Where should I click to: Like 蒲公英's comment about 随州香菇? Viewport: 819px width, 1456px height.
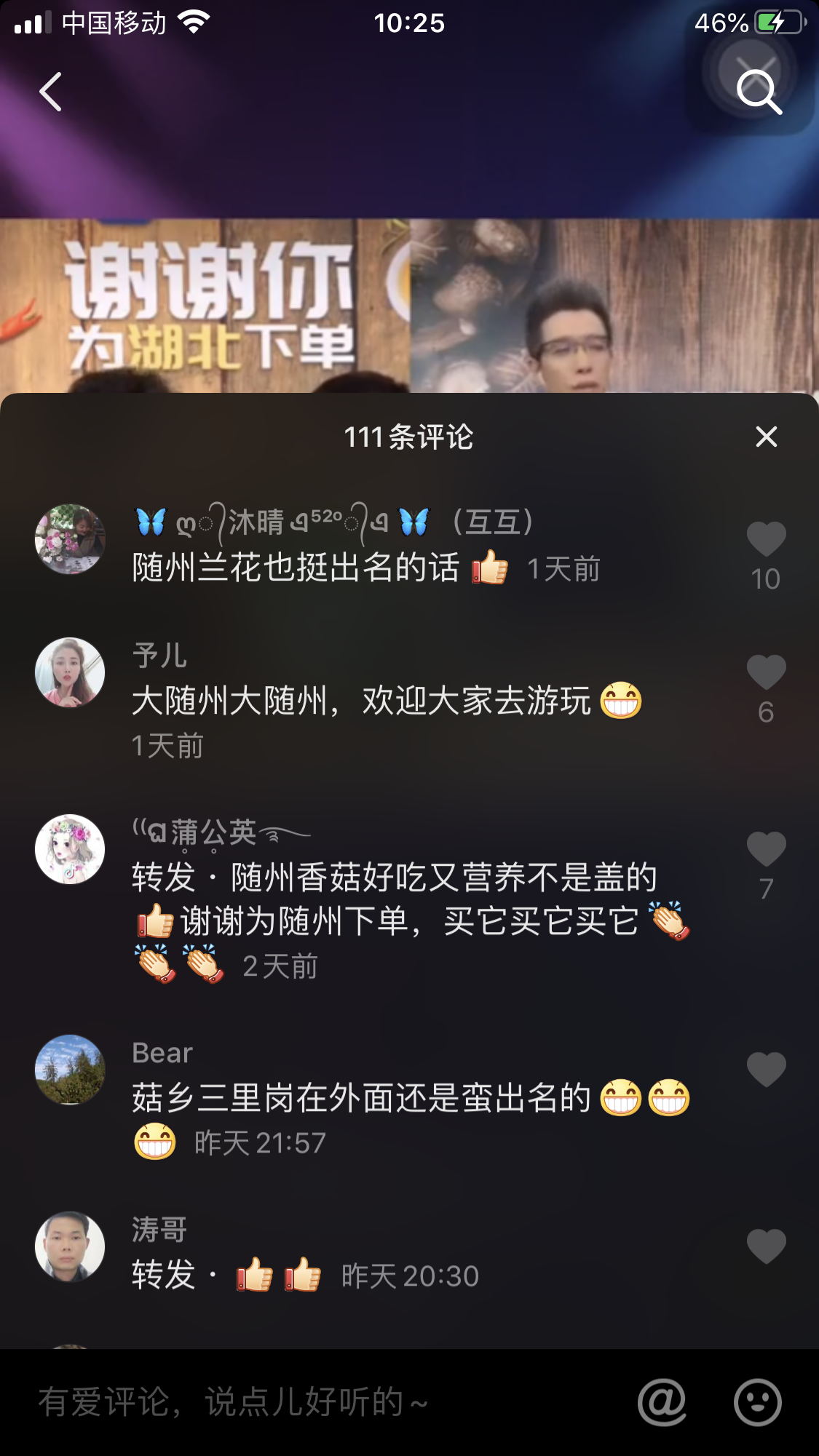pyautogui.click(x=766, y=849)
